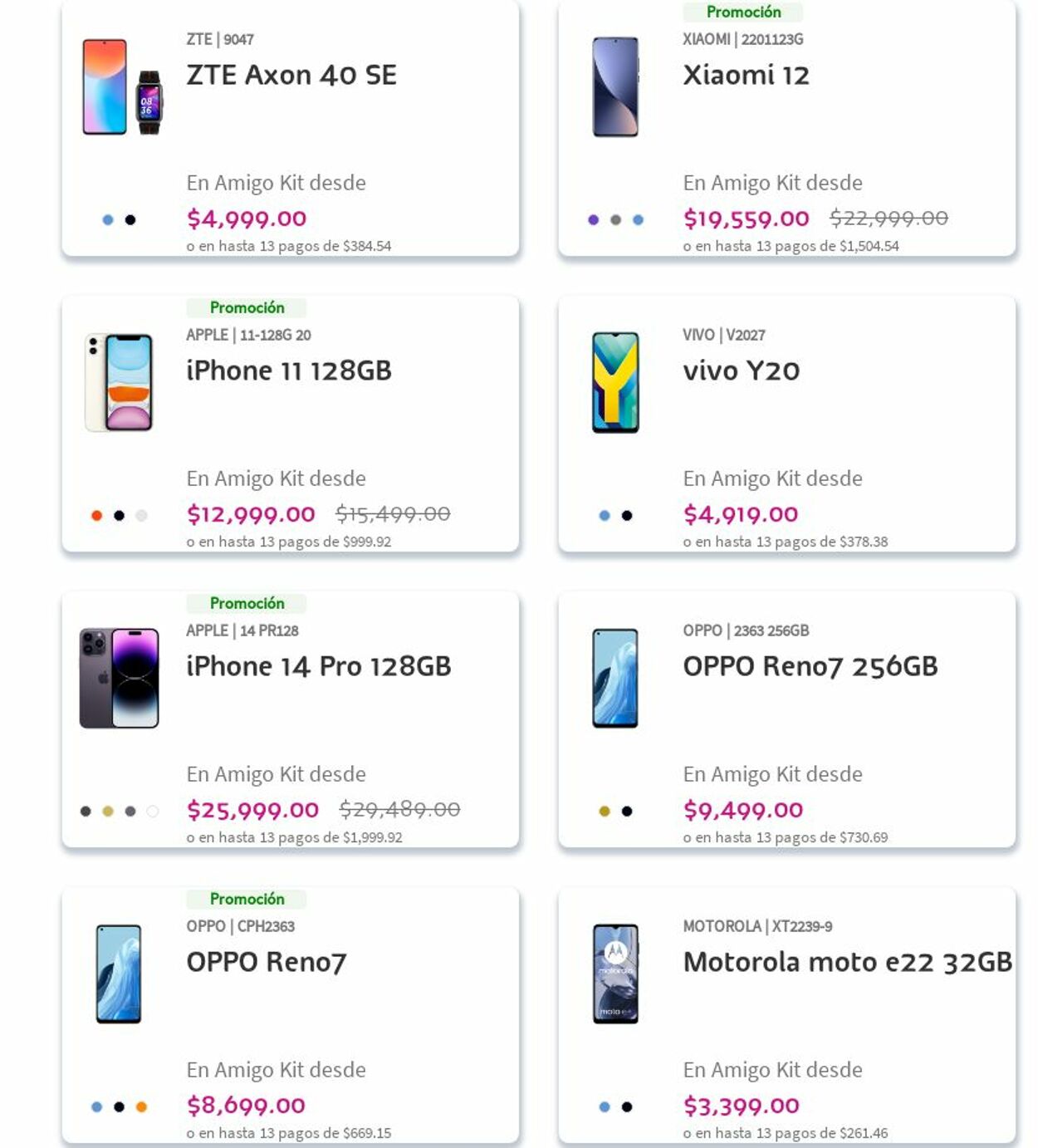Pick the blue color dot for Motorola moto e22
Image resolution: width=1038 pixels, height=1148 pixels.
[605, 1107]
